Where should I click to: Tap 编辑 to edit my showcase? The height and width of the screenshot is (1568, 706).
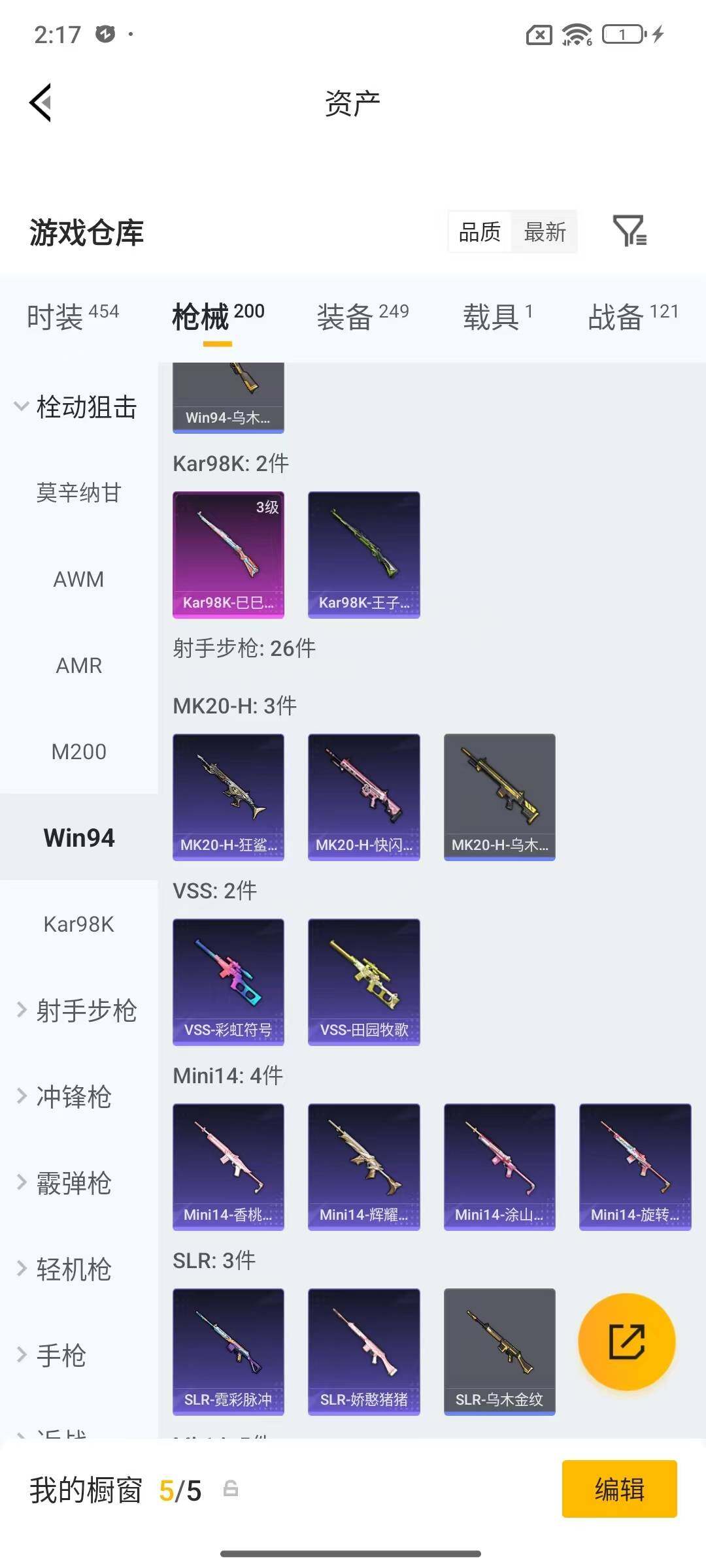click(619, 1490)
